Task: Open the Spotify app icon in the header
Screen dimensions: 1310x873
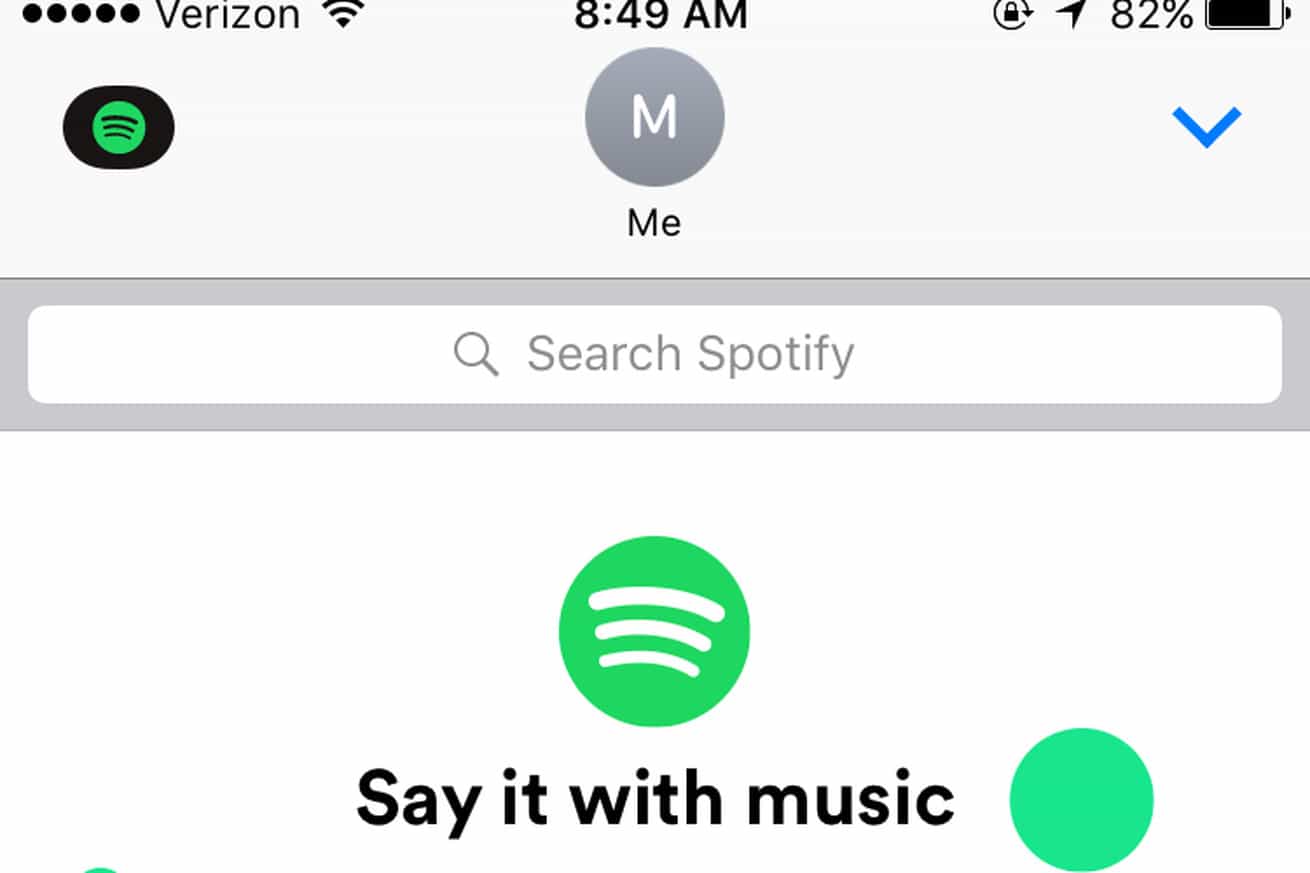Action: [119, 127]
